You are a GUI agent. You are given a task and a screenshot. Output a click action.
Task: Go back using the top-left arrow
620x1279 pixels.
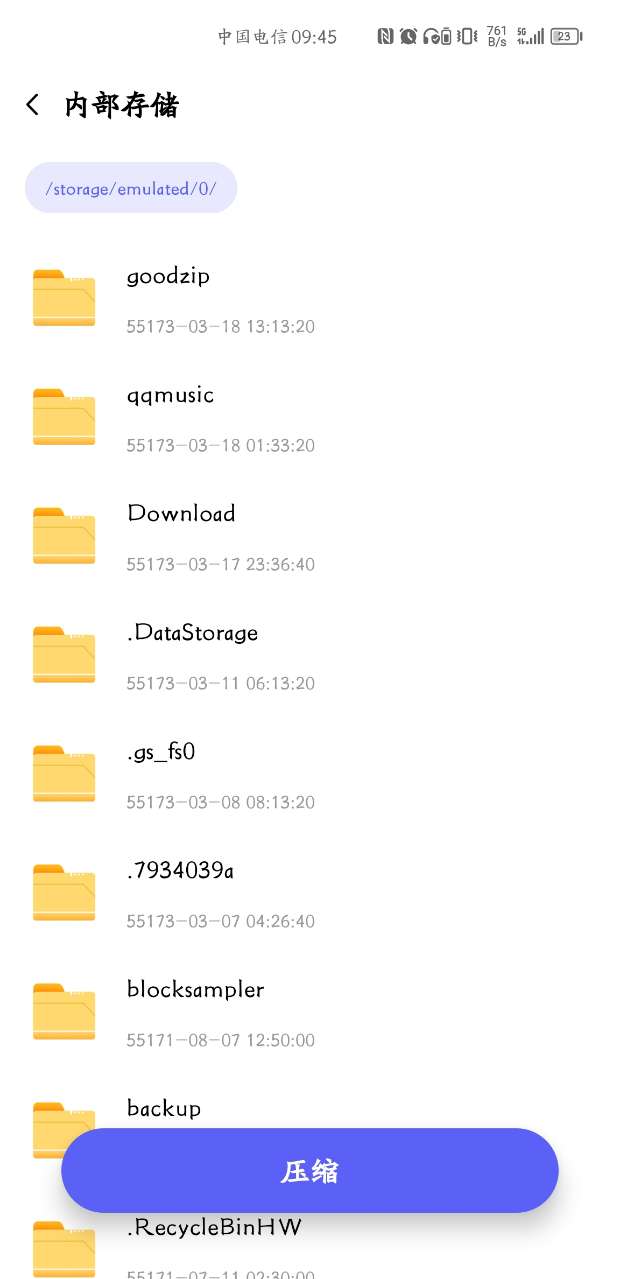(33, 105)
